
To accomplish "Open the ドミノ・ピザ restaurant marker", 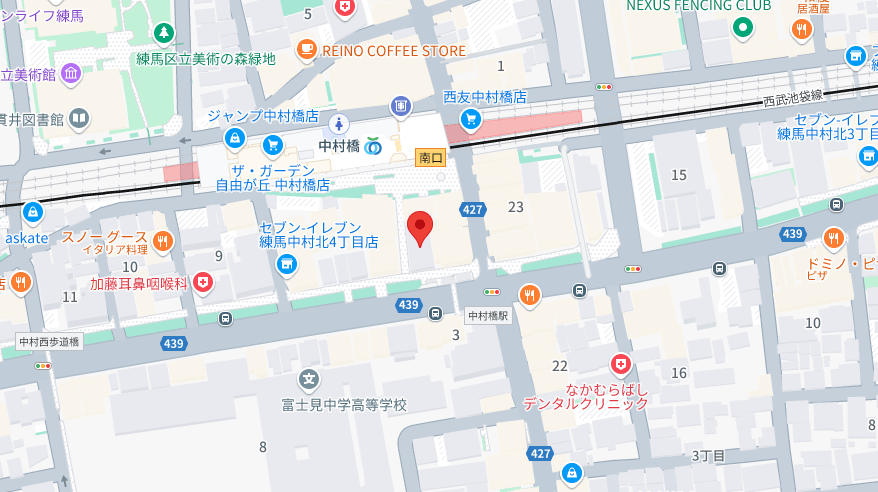I will (832, 239).
